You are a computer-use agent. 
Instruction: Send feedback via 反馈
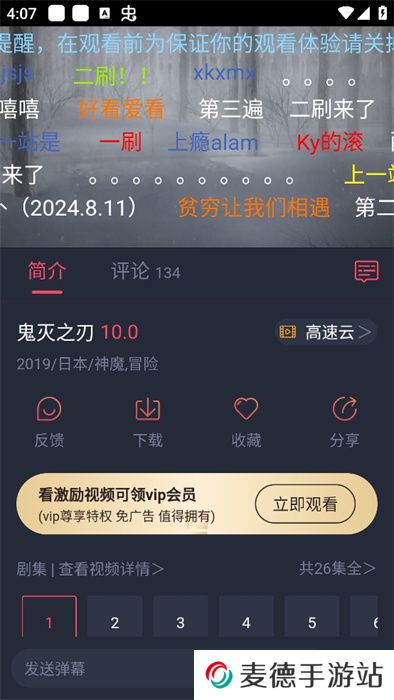(x=49, y=422)
